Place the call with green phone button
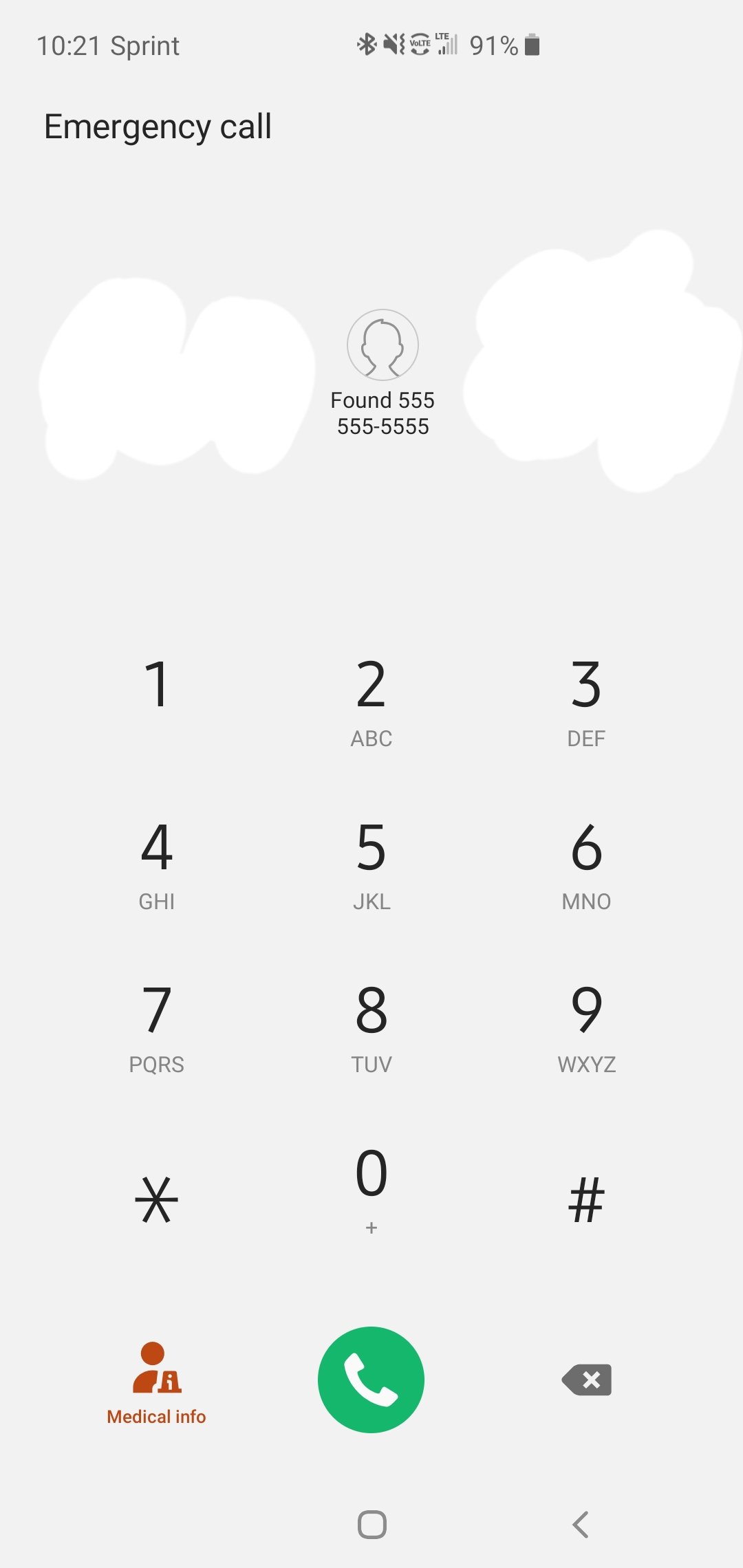The height and width of the screenshot is (1568, 743). pyautogui.click(x=371, y=1380)
